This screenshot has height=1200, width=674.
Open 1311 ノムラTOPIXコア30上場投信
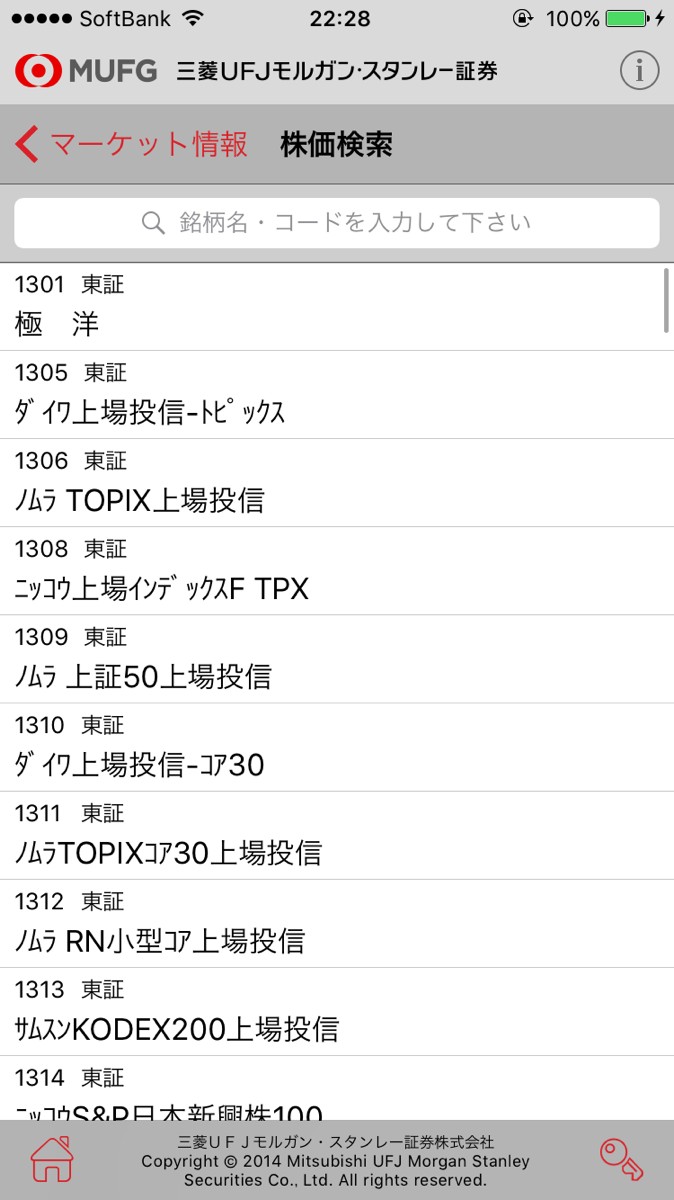tap(337, 835)
